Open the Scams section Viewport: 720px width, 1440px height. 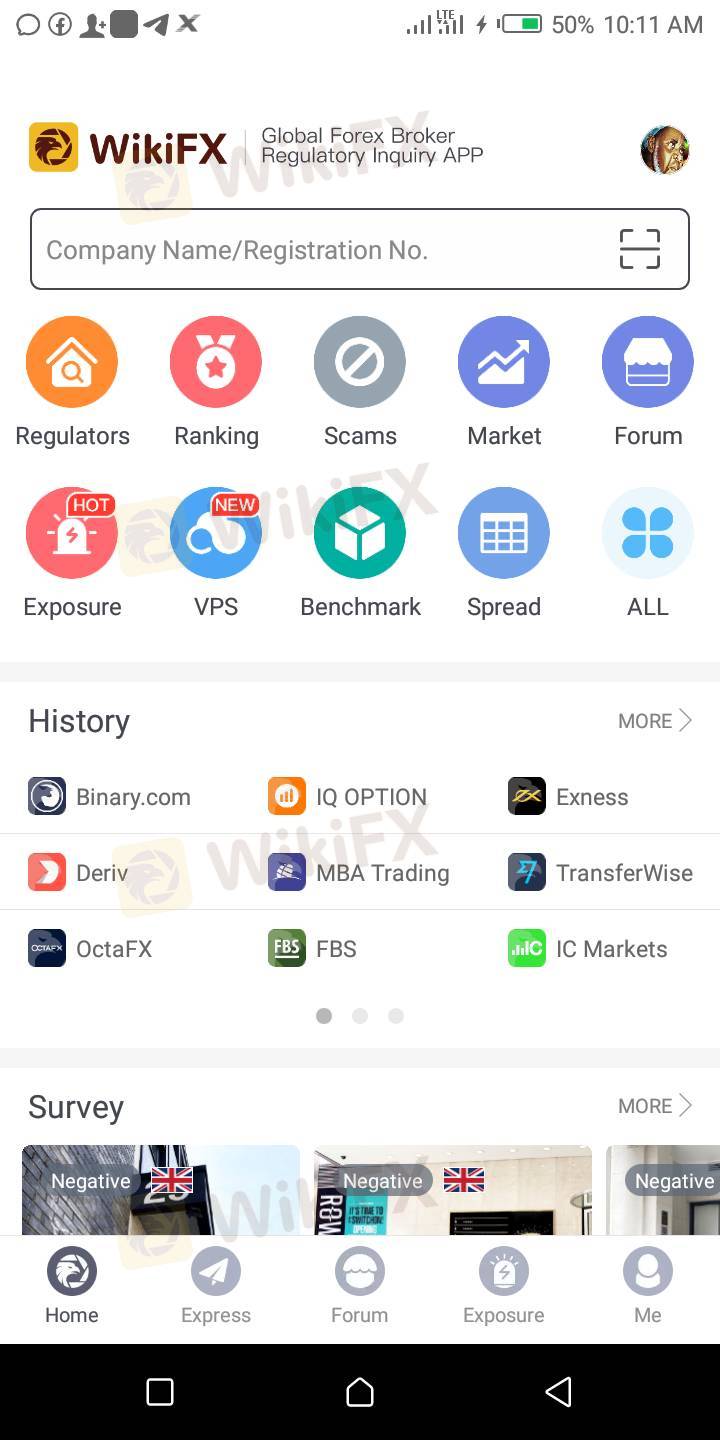click(x=360, y=362)
